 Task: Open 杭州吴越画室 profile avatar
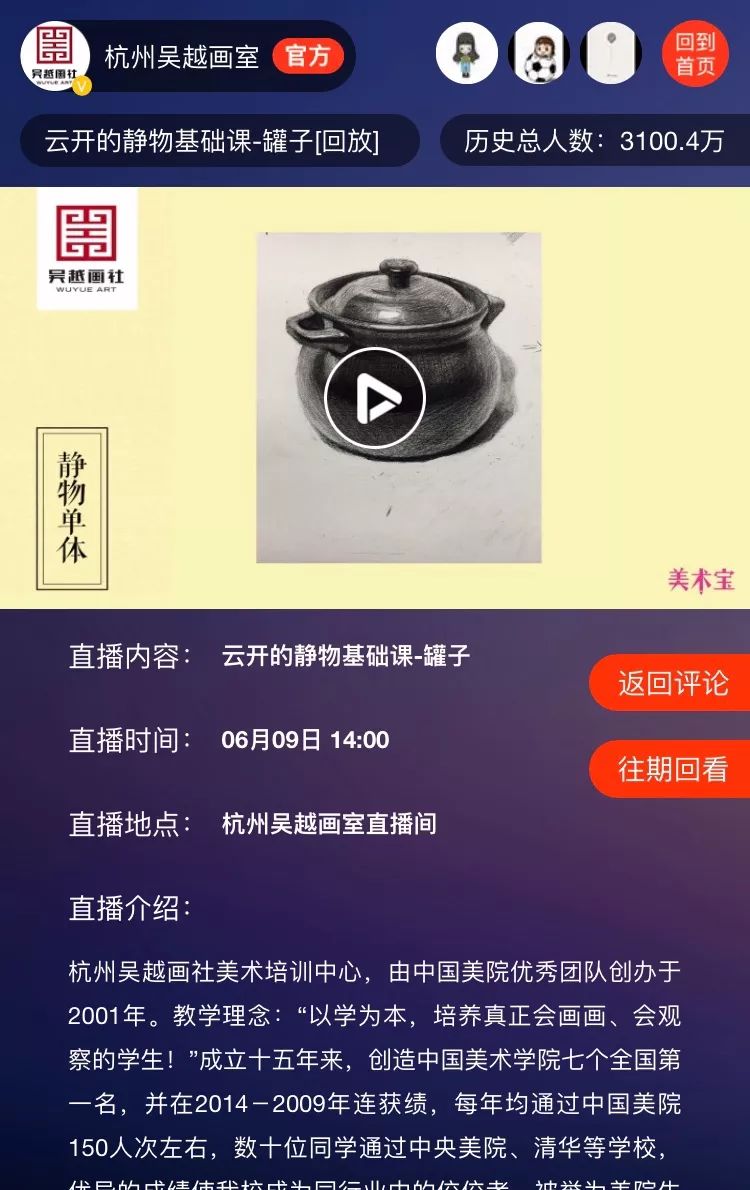tap(55, 55)
